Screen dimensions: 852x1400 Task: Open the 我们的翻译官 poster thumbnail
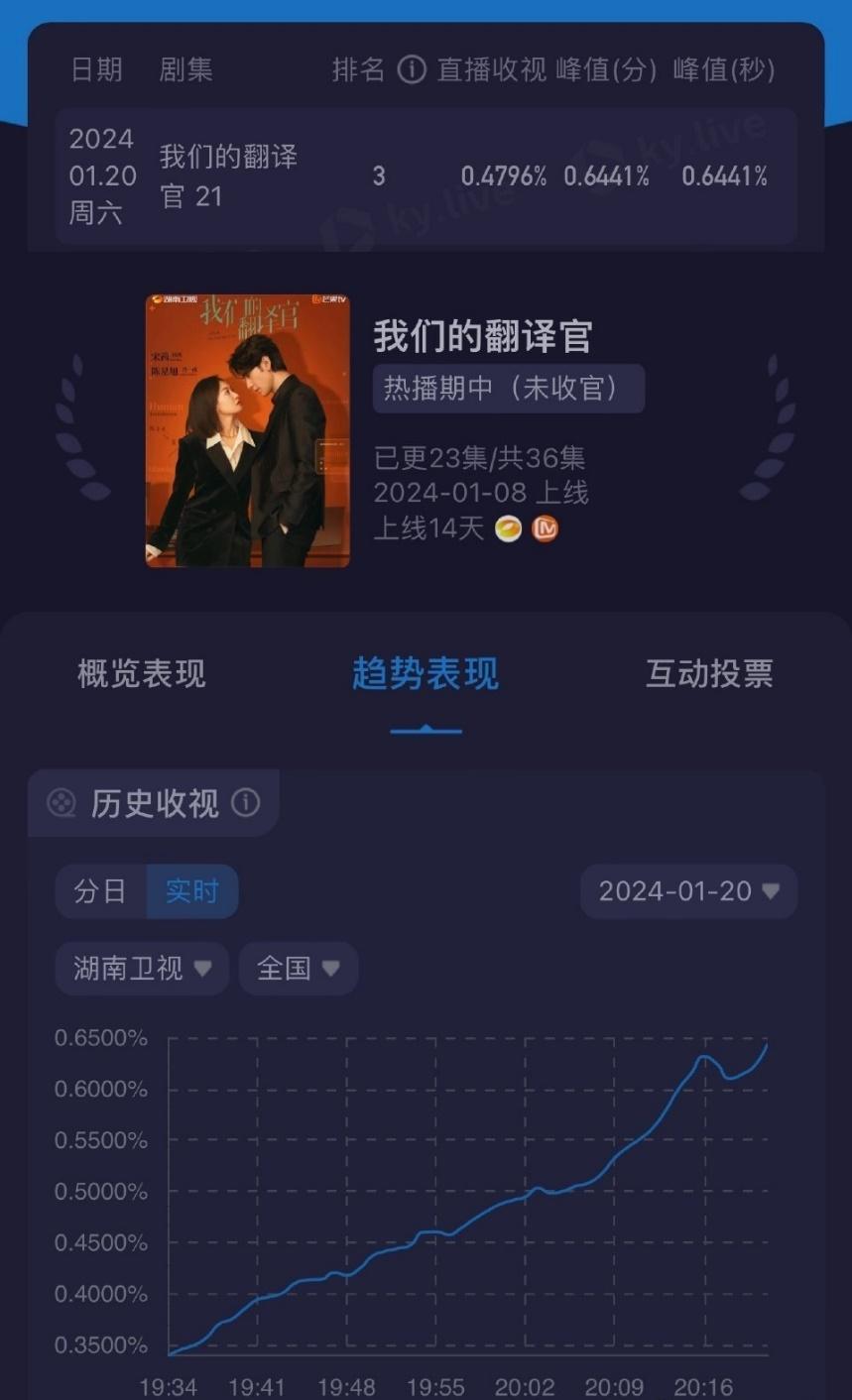(248, 431)
